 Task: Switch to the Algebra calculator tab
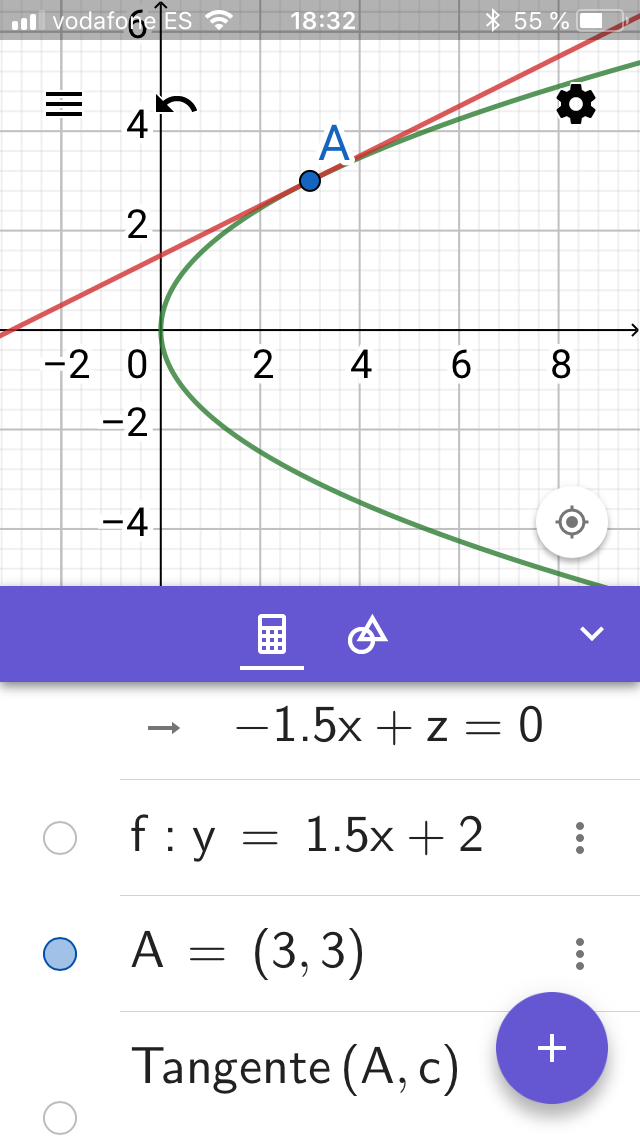coord(272,634)
